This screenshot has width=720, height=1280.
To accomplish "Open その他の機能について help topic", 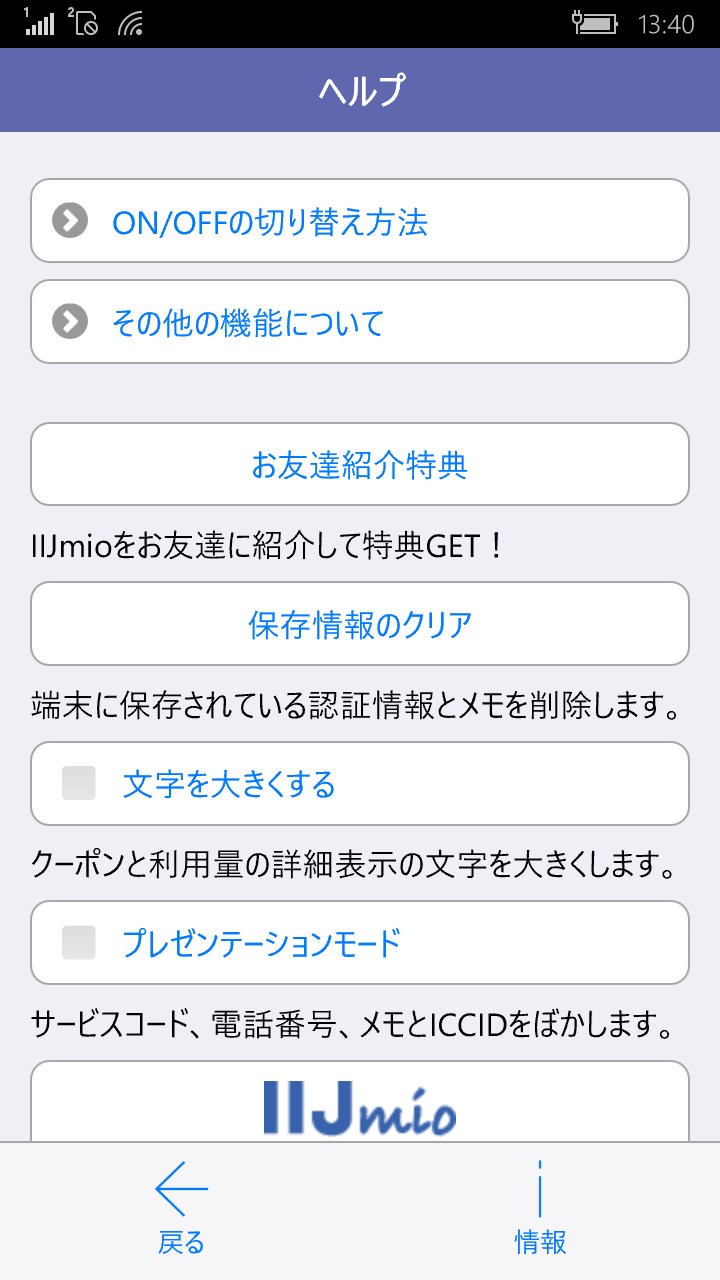I will [x=360, y=322].
